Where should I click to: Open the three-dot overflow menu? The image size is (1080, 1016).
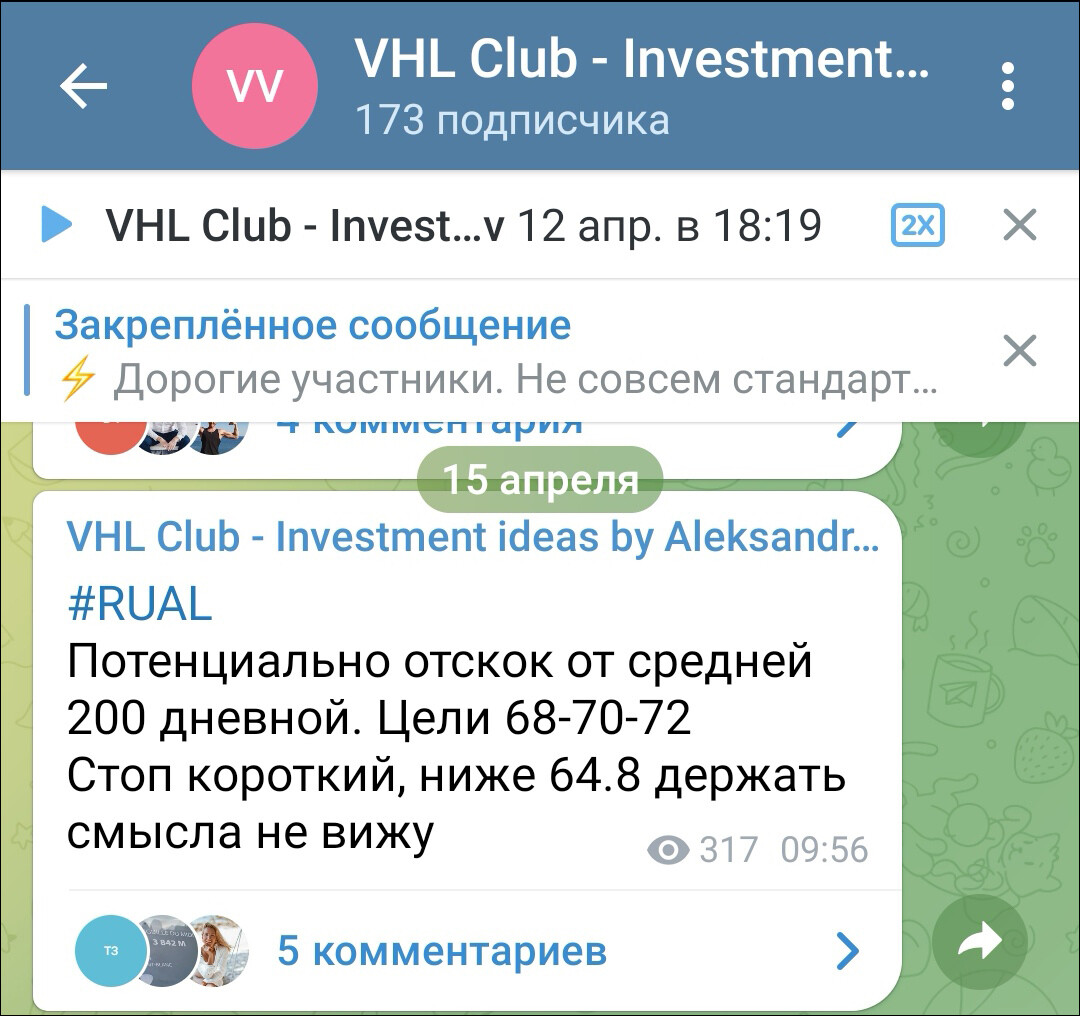coord(1007,87)
